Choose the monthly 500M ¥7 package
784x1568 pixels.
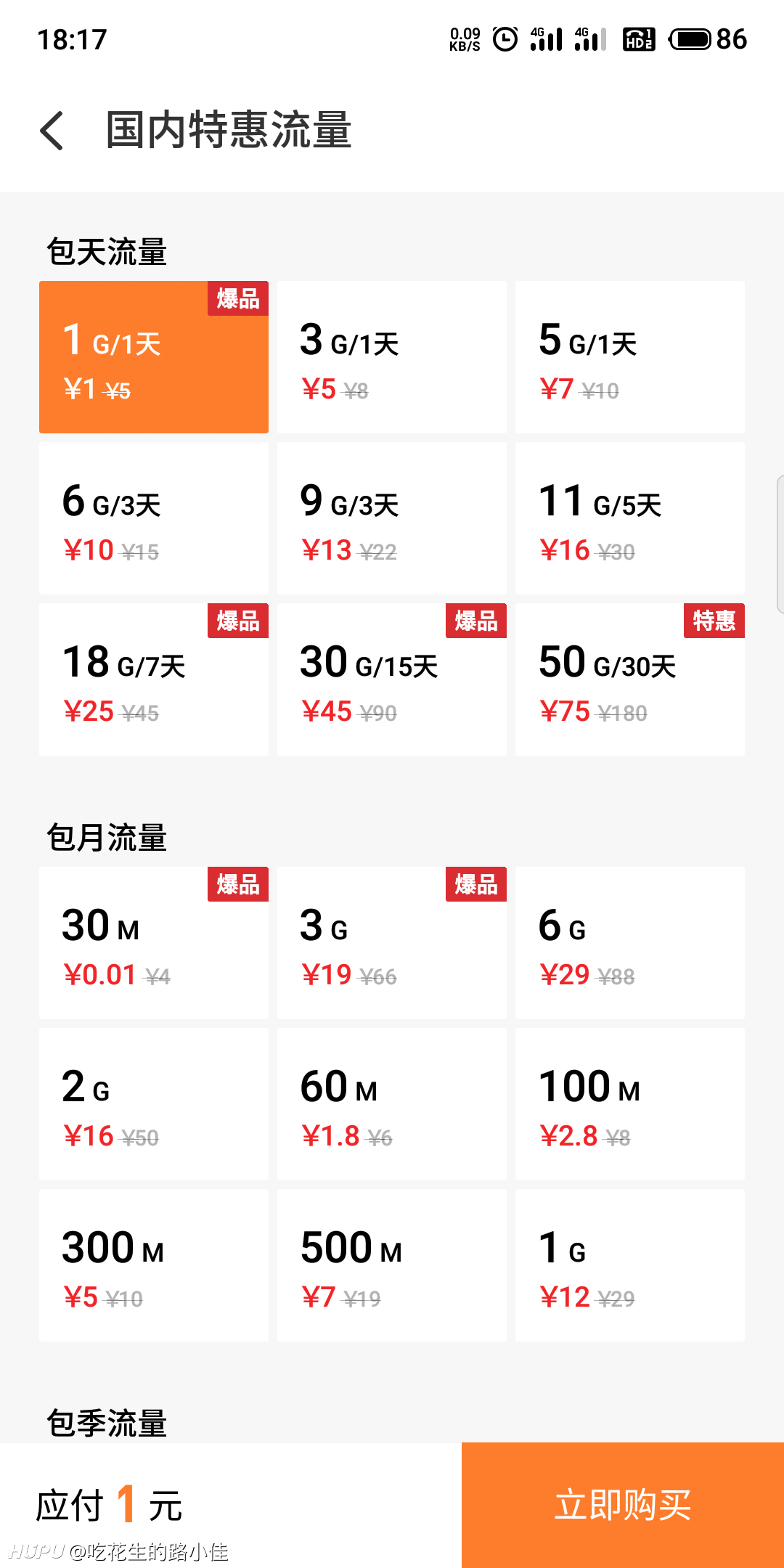[392, 1265]
